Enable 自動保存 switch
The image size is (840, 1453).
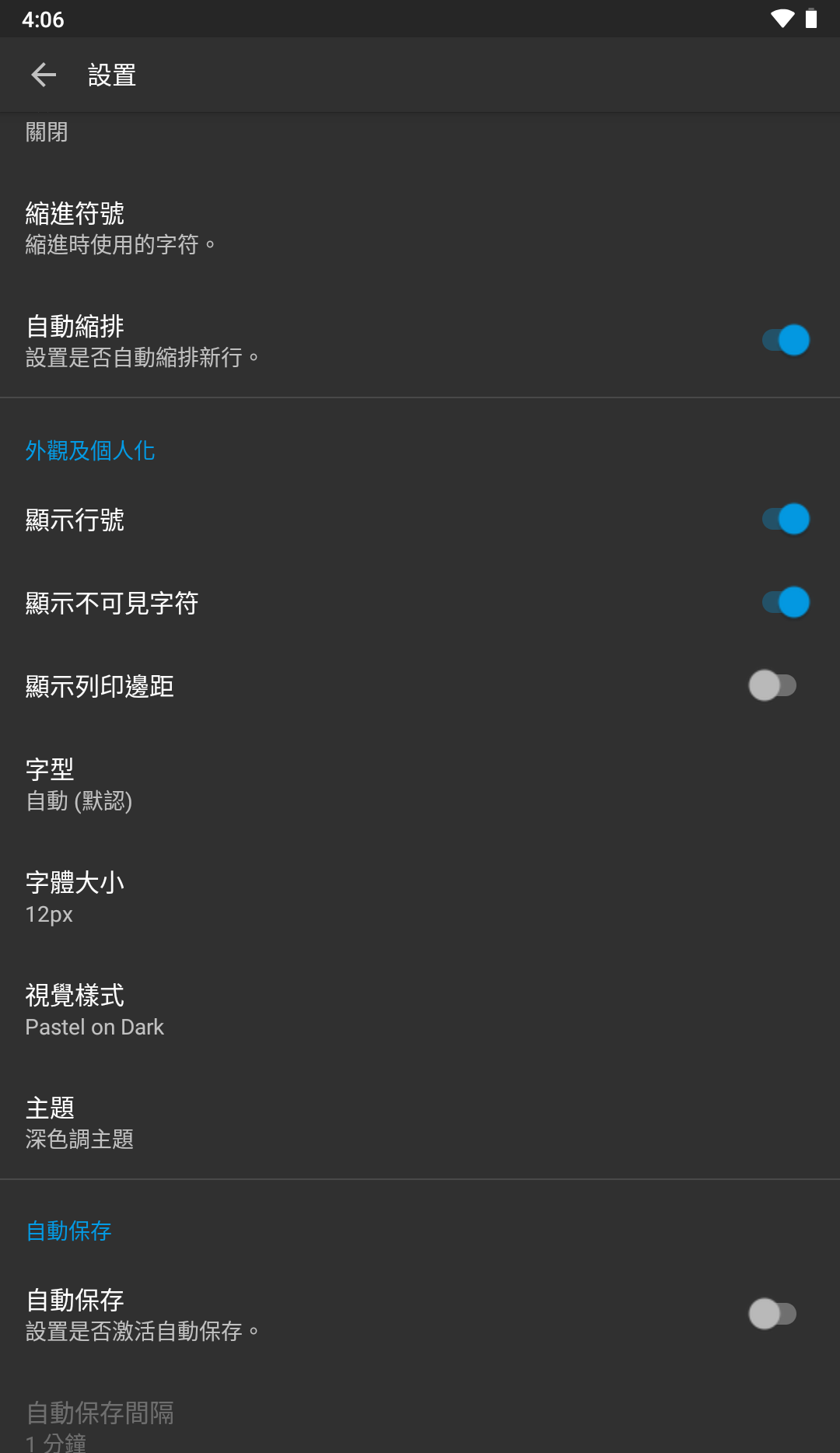(773, 1314)
